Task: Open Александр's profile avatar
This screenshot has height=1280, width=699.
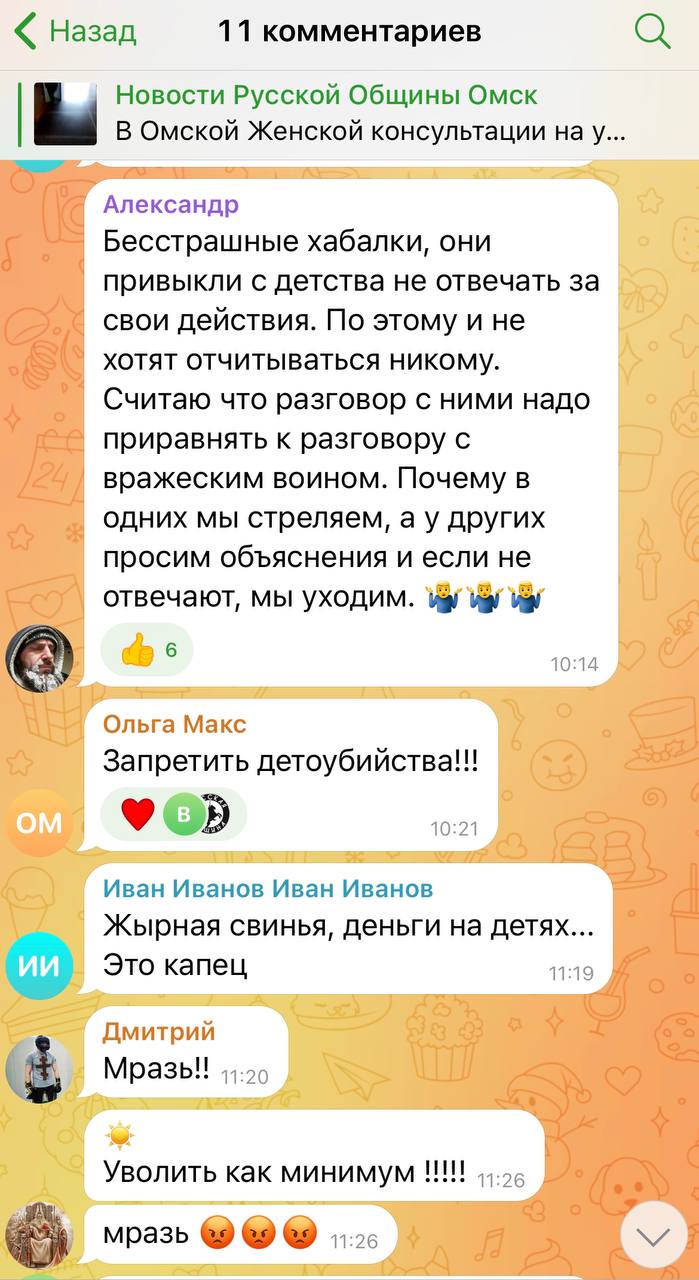Action: [40, 657]
